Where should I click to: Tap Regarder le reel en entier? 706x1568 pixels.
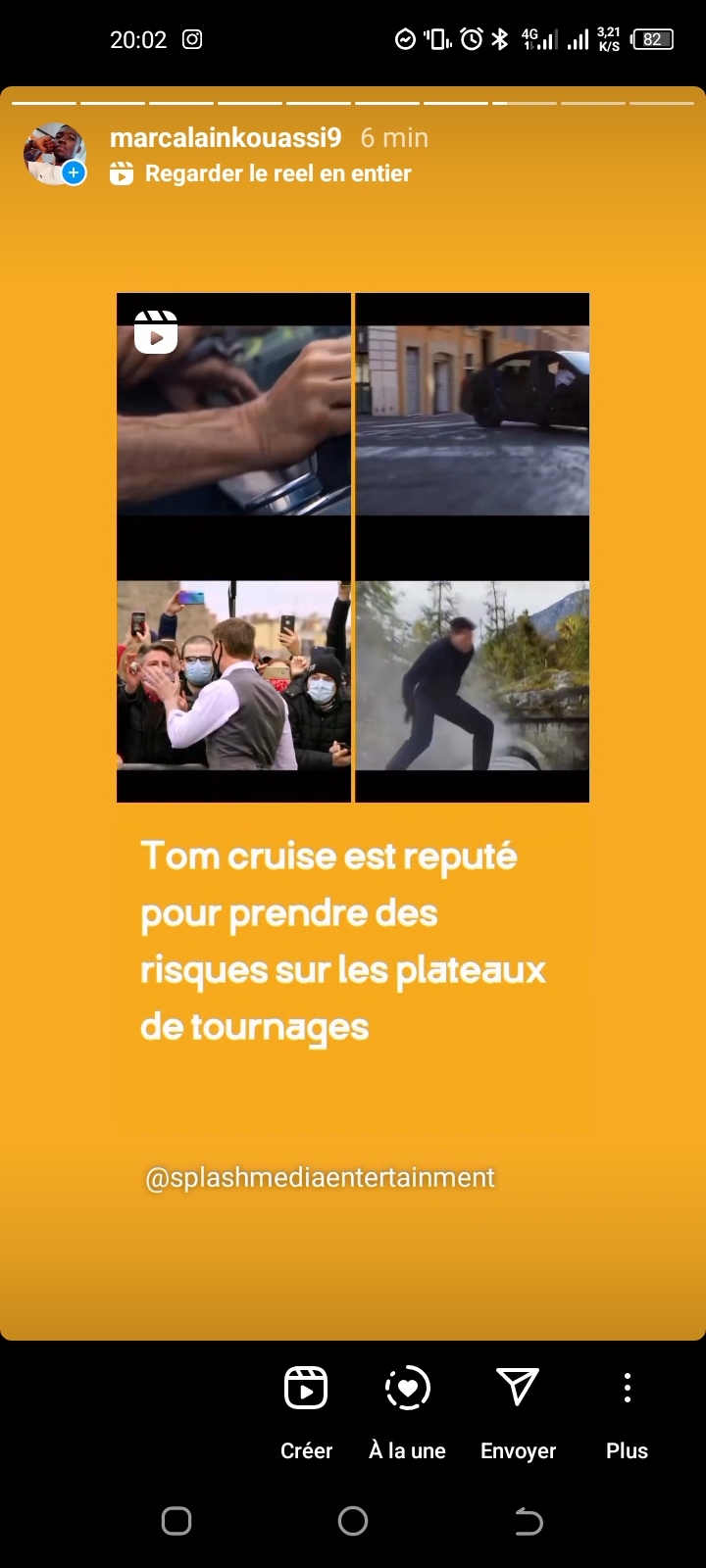click(x=277, y=173)
